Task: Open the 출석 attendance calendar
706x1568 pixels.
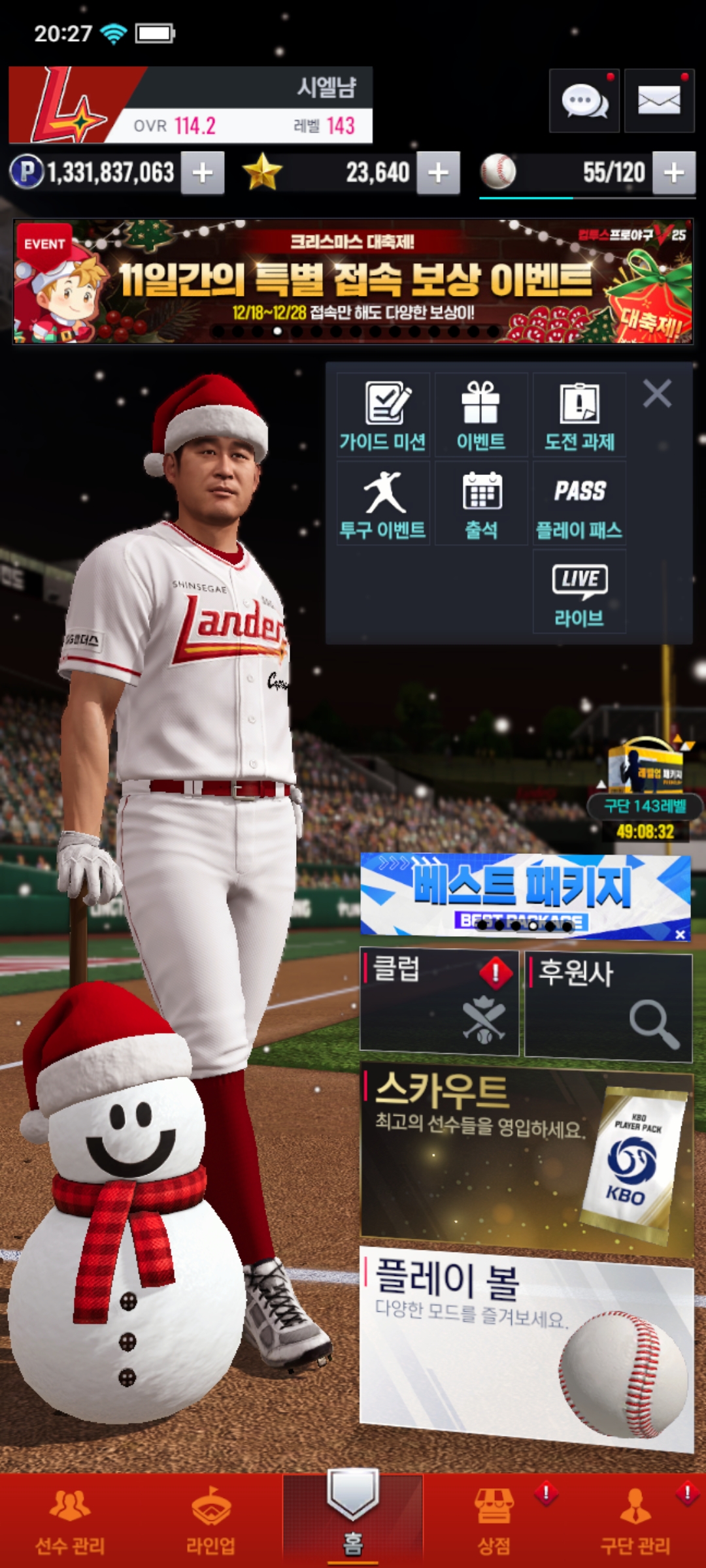Action: click(481, 504)
